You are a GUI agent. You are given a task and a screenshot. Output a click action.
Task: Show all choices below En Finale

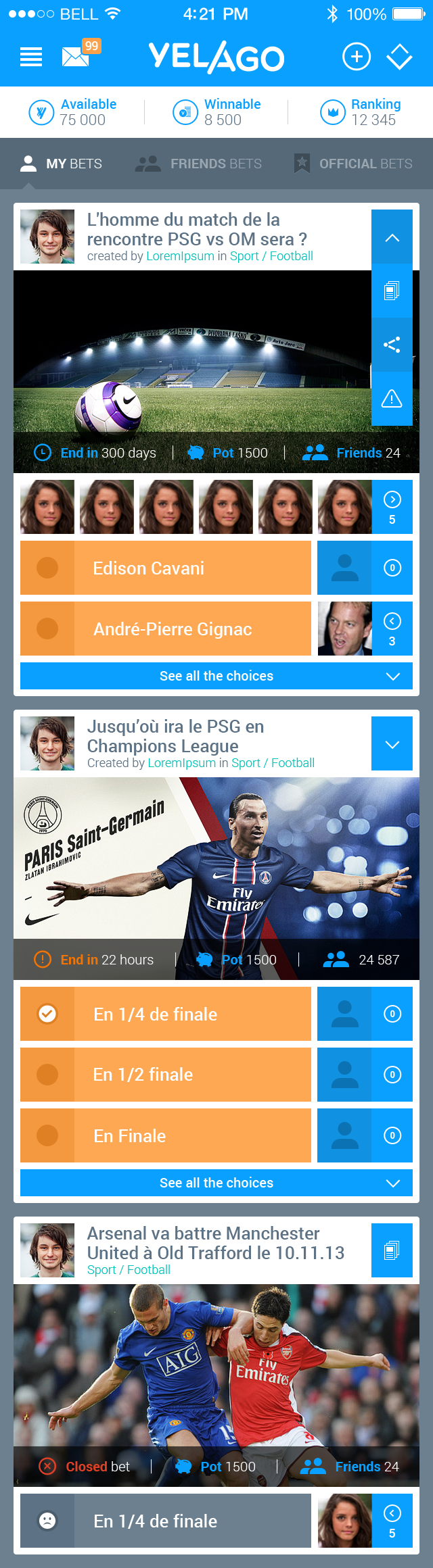[216, 1183]
